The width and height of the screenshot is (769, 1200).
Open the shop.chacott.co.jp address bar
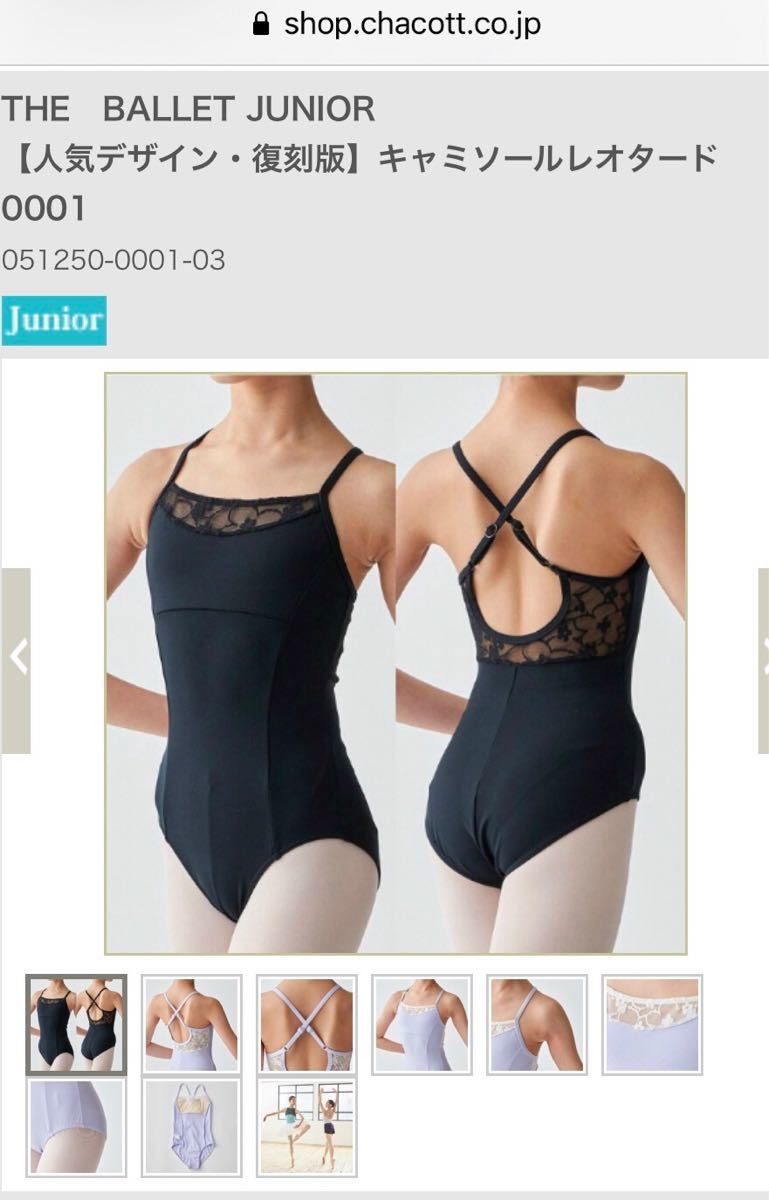[x=398, y=24]
